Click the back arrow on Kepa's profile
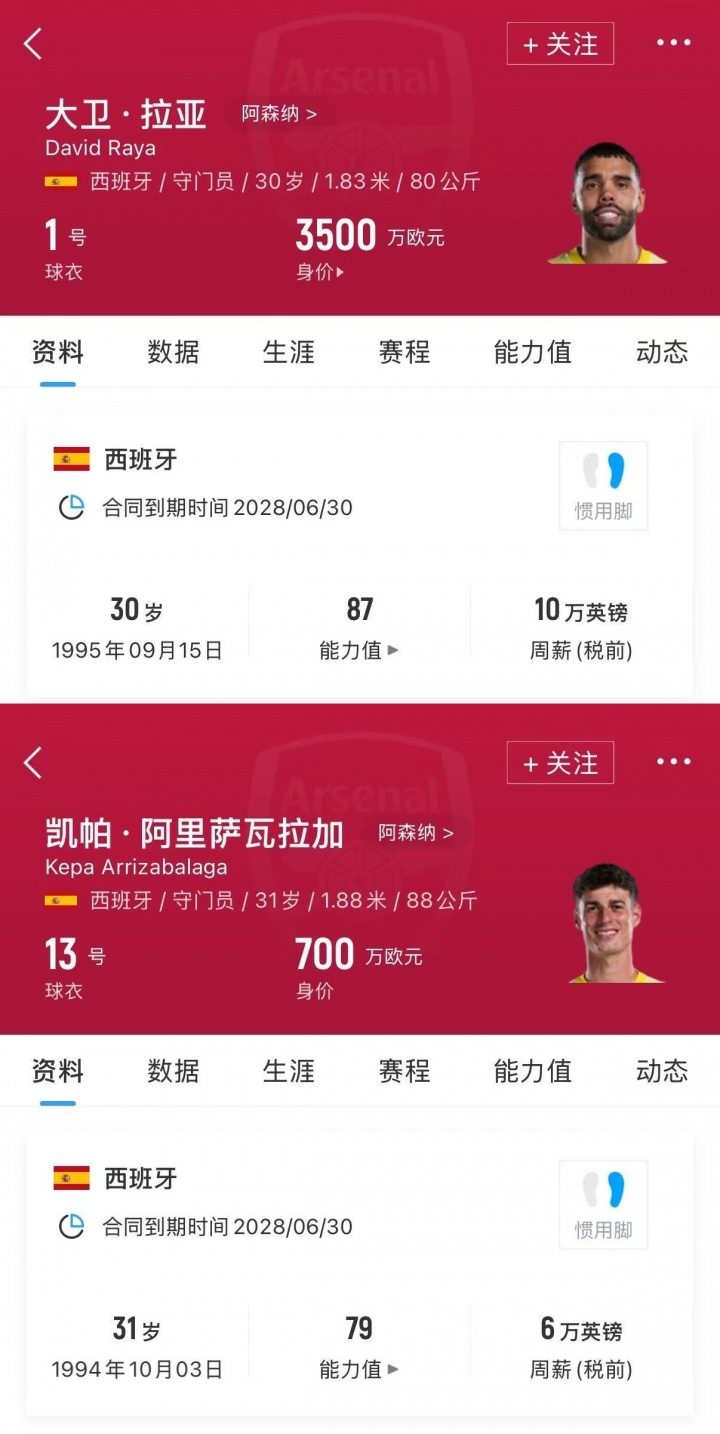 [32, 762]
